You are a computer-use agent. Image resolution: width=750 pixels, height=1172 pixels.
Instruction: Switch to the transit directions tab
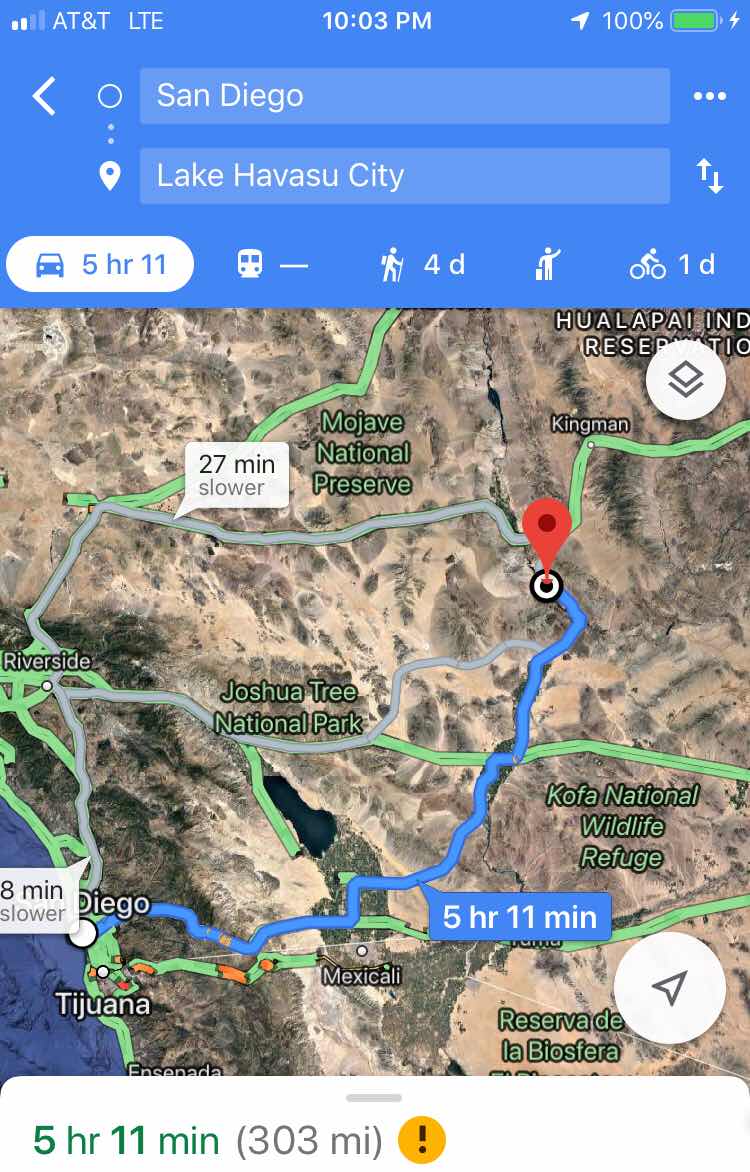[271, 264]
